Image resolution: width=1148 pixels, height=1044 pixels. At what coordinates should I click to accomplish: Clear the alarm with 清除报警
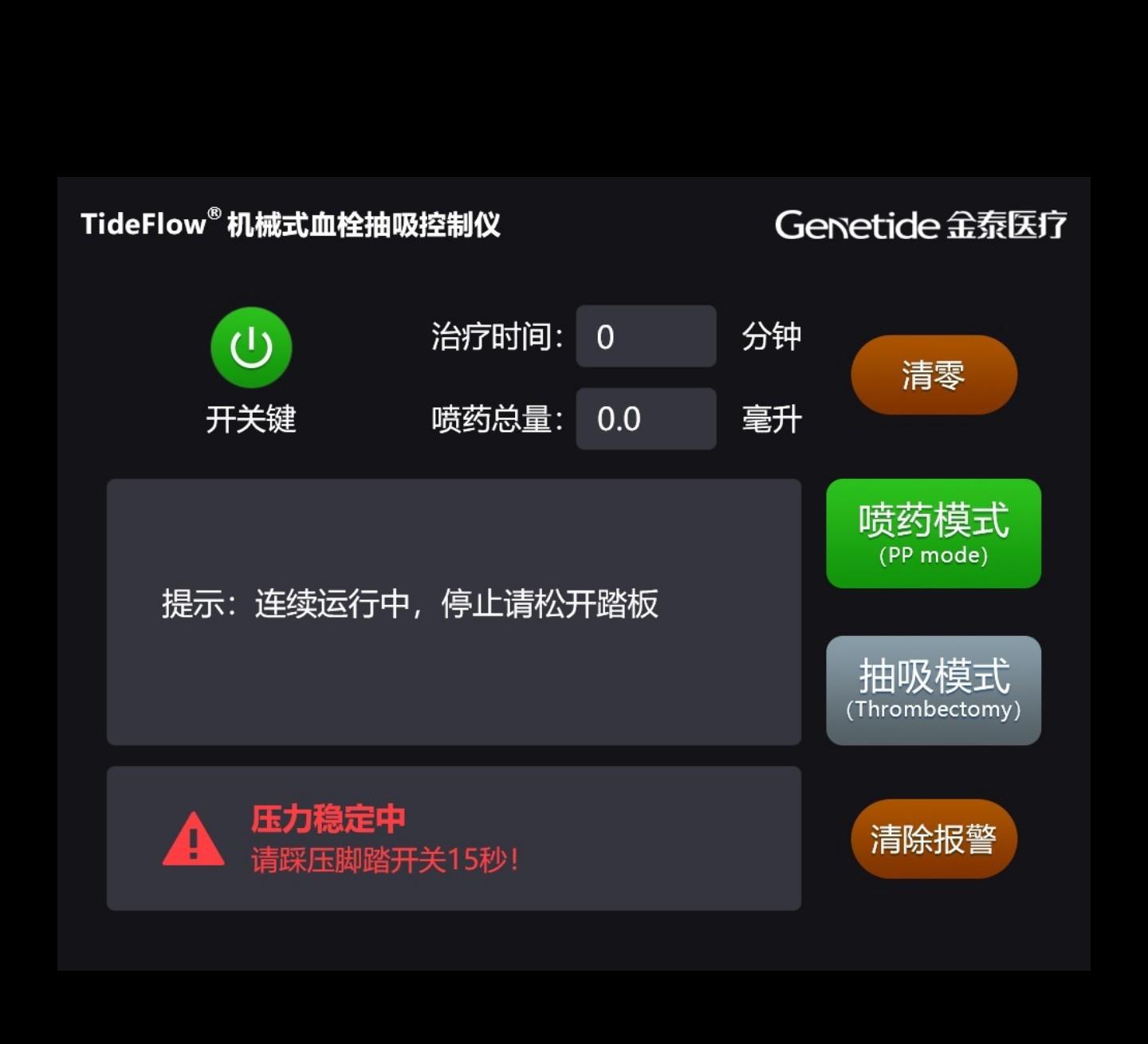click(x=934, y=838)
